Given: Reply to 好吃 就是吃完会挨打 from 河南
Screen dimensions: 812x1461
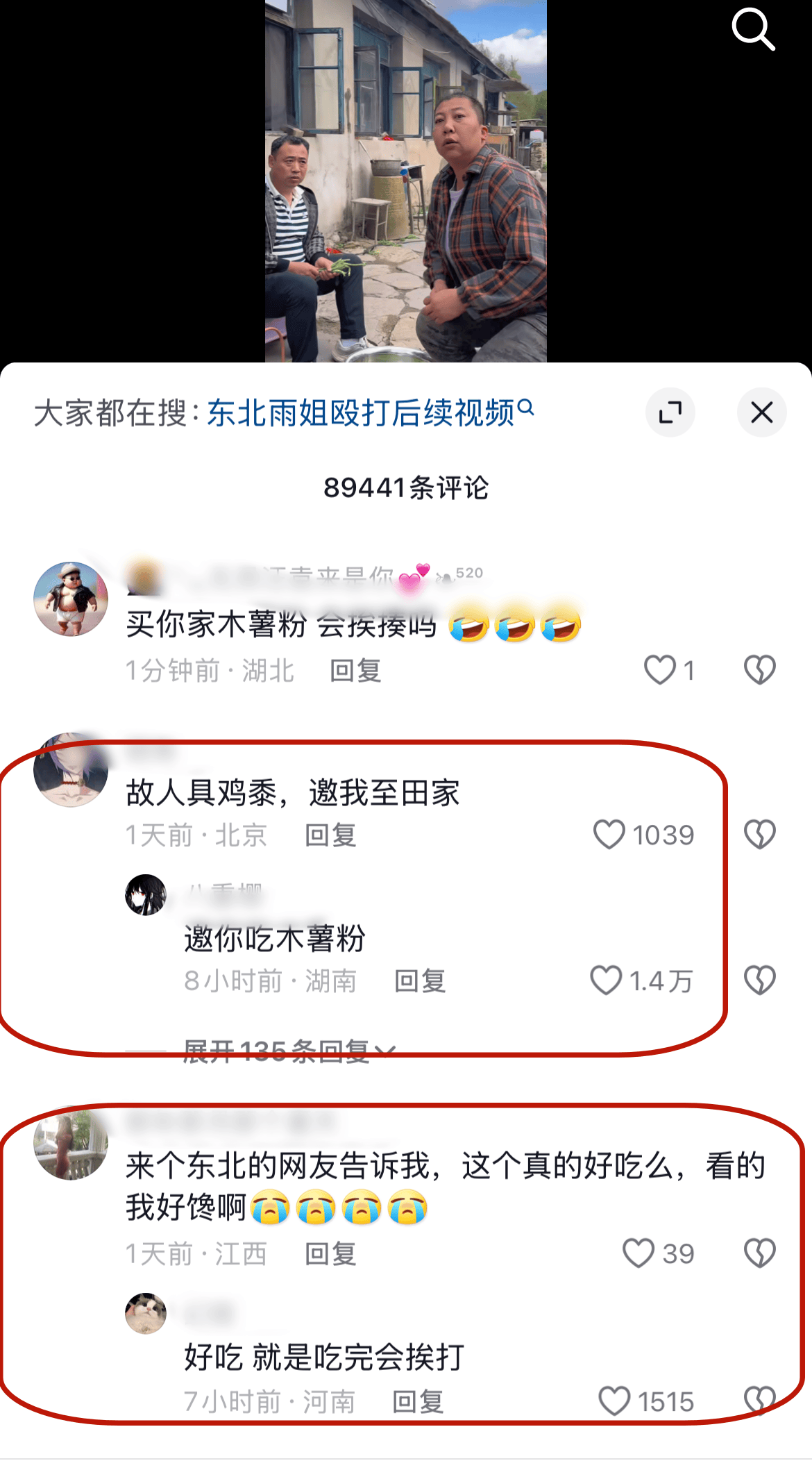Looking at the screenshot, I should (418, 1402).
